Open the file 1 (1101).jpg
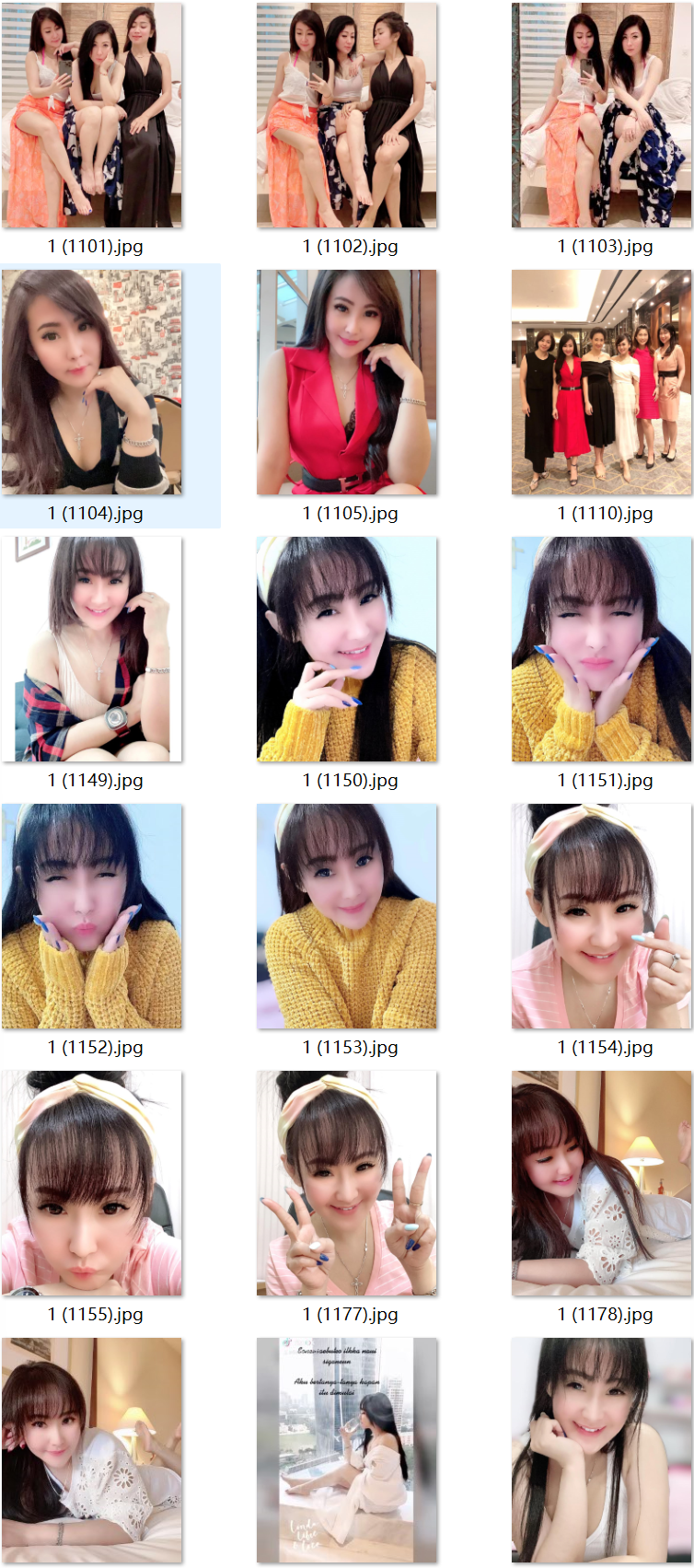 coord(92,115)
